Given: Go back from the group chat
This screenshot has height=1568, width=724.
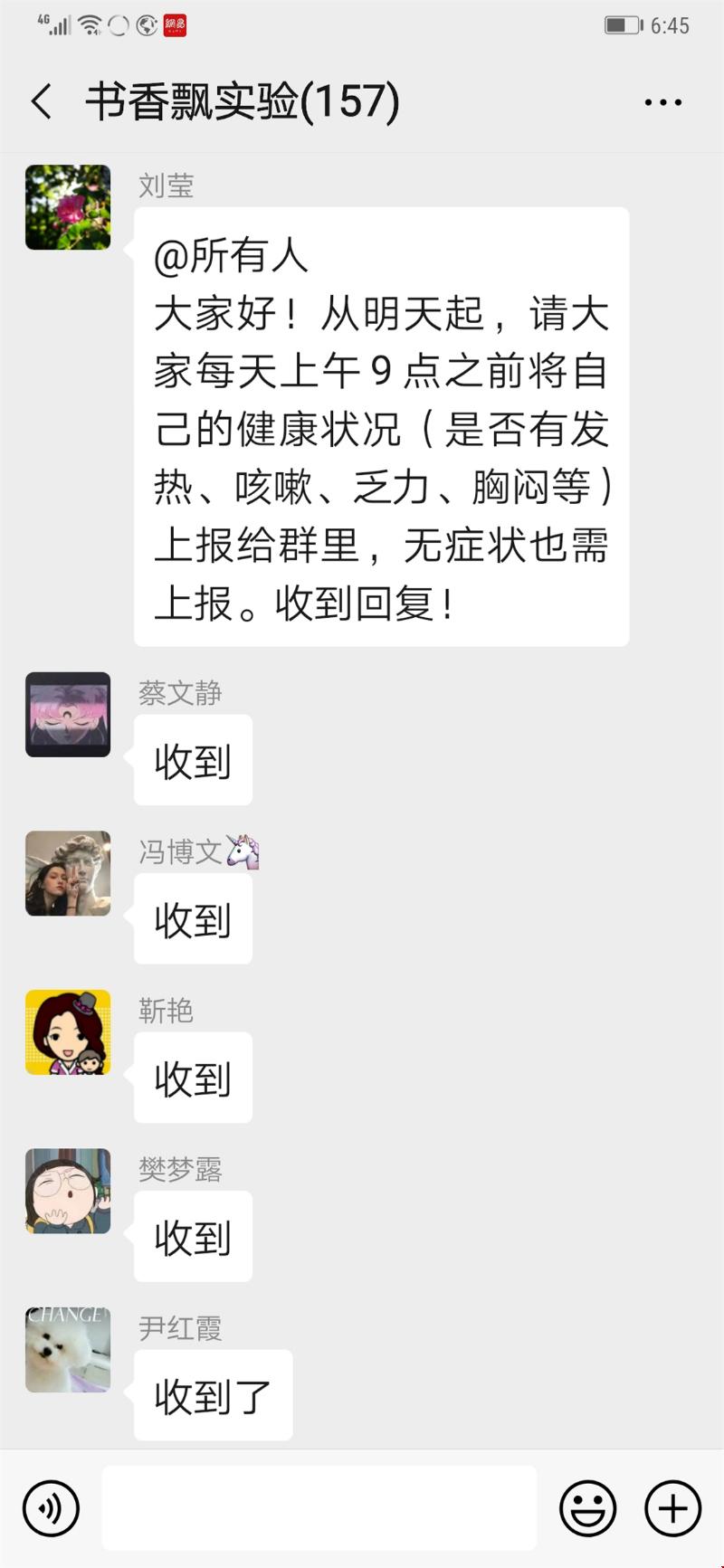Looking at the screenshot, I should tap(42, 101).
